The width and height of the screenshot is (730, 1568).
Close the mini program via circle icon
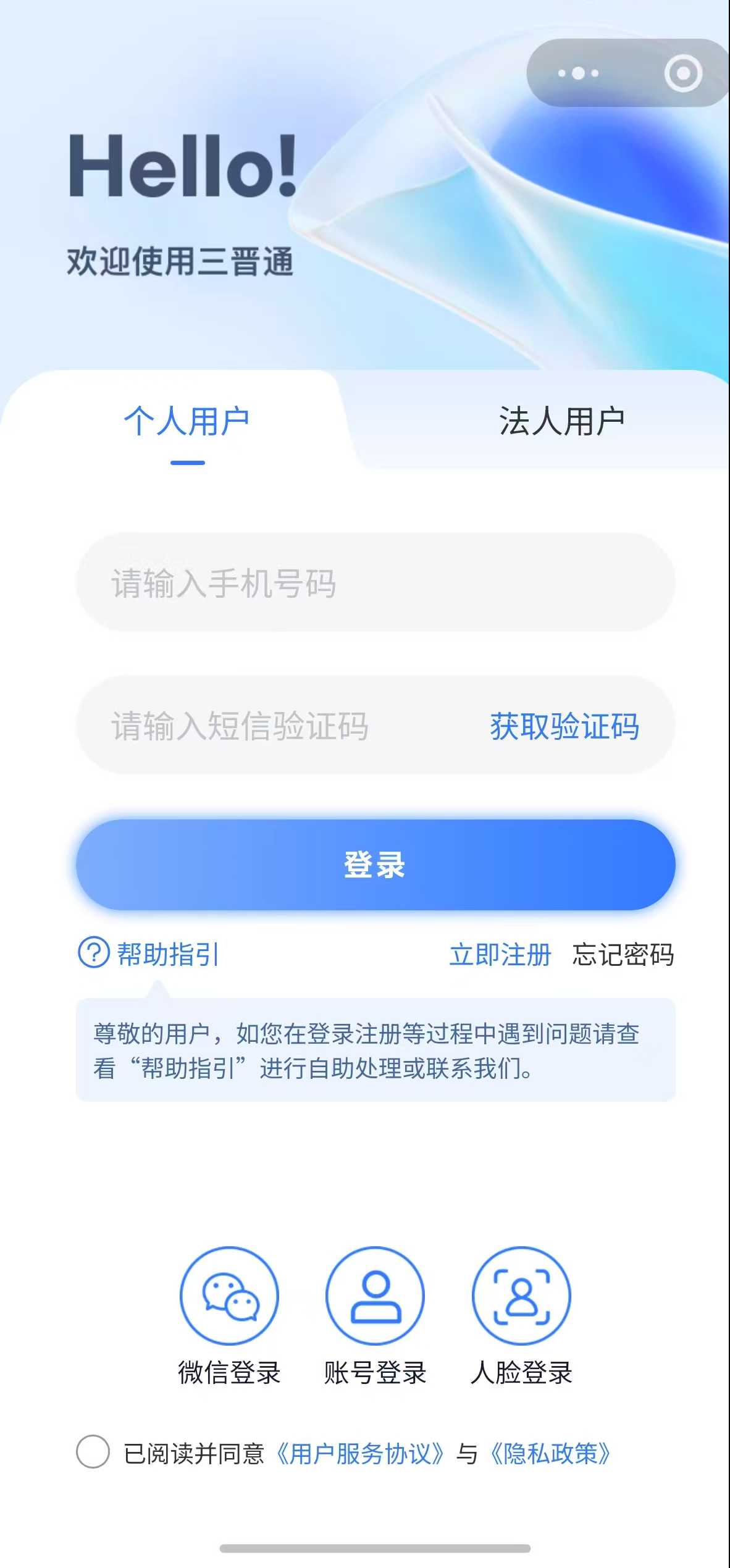click(683, 73)
